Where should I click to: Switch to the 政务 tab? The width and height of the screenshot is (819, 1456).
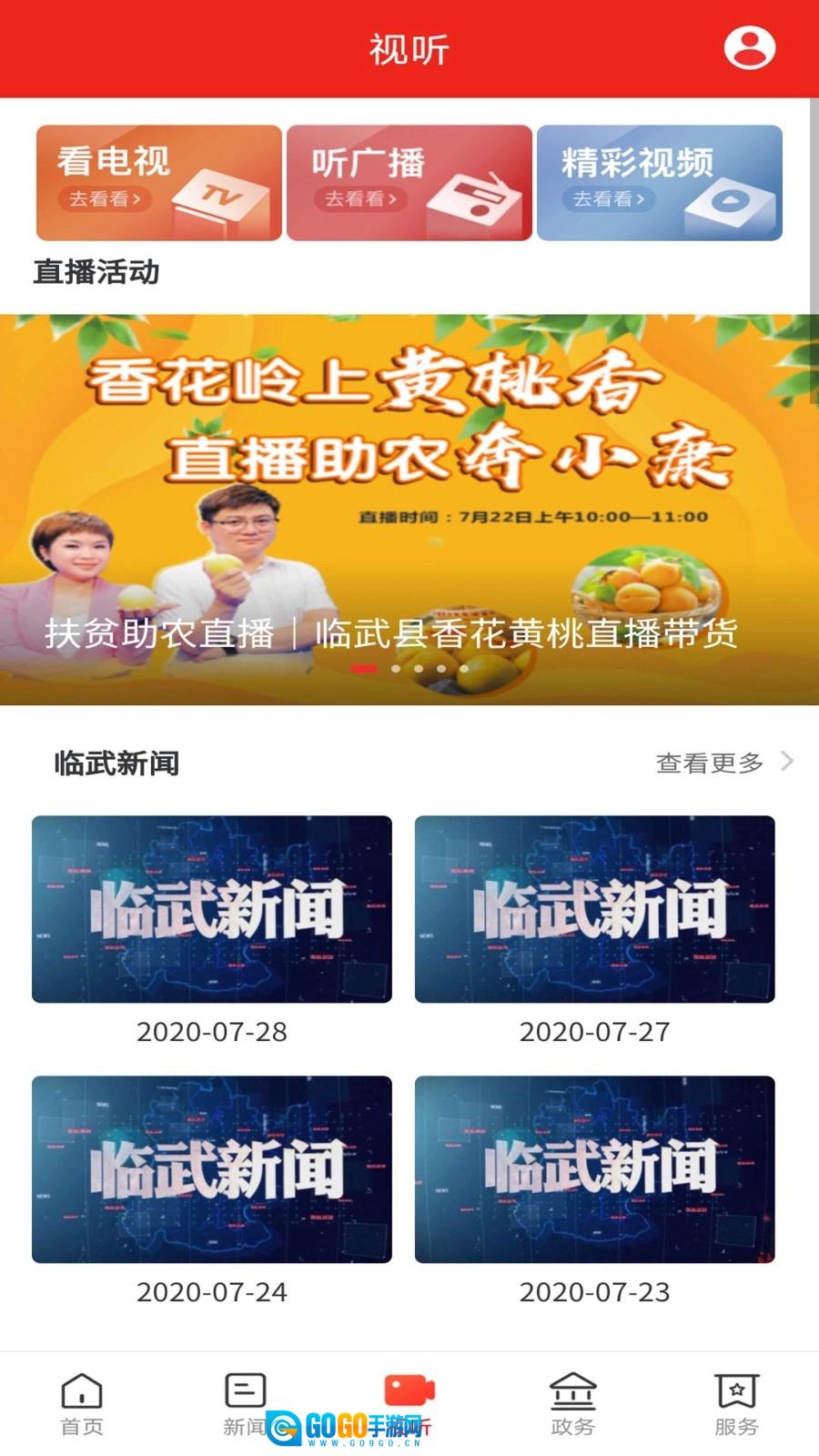click(x=572, y=1404)
